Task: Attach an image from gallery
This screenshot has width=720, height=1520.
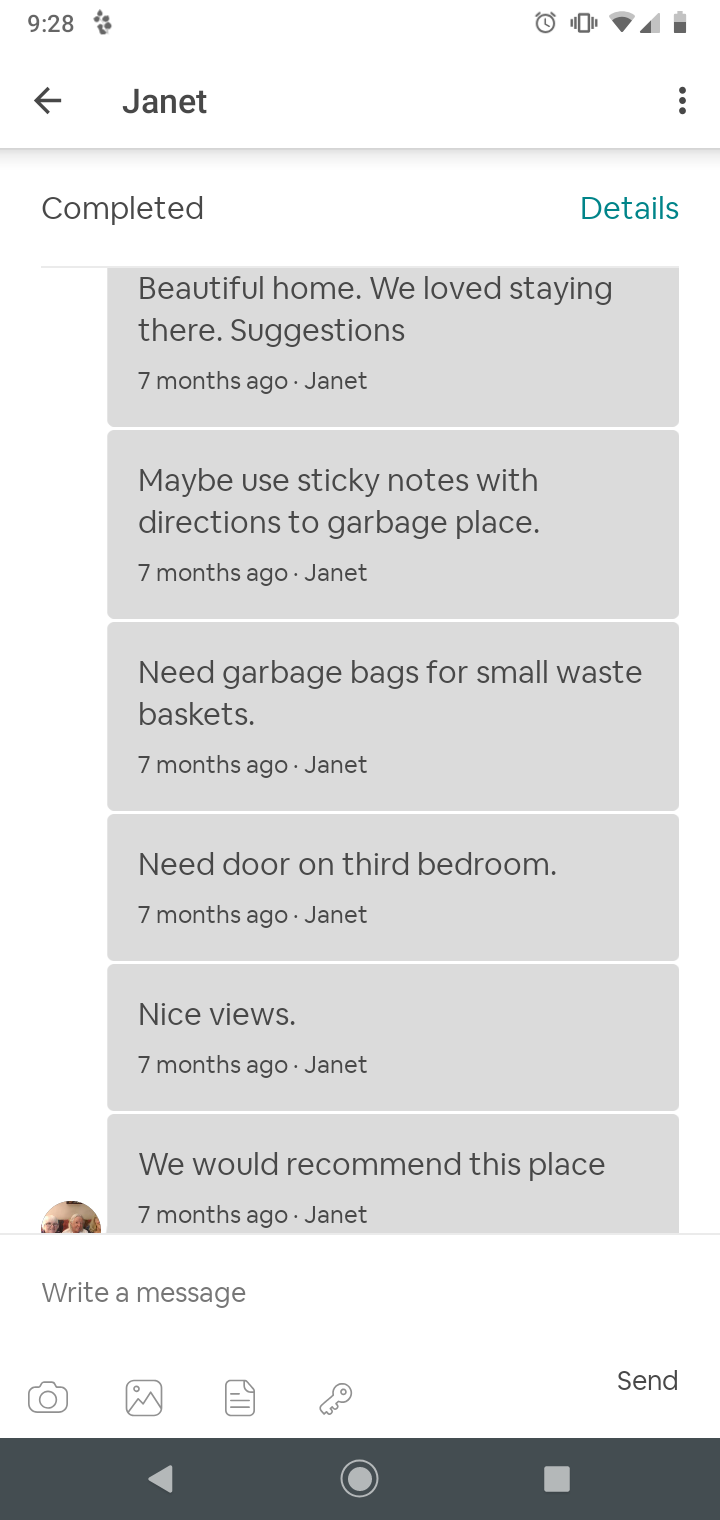Action: click(144, 1397)
